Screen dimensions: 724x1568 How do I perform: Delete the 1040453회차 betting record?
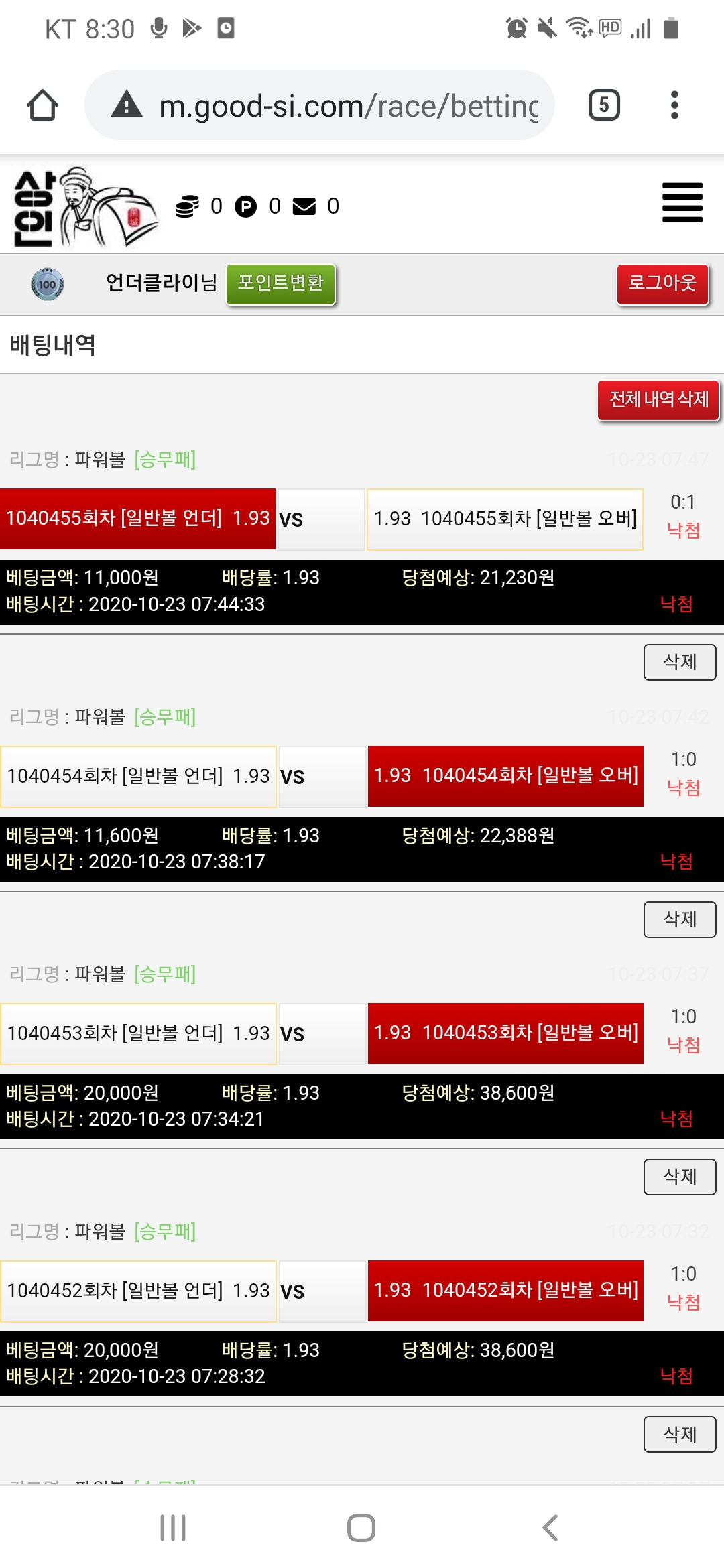click(679, 1177)
